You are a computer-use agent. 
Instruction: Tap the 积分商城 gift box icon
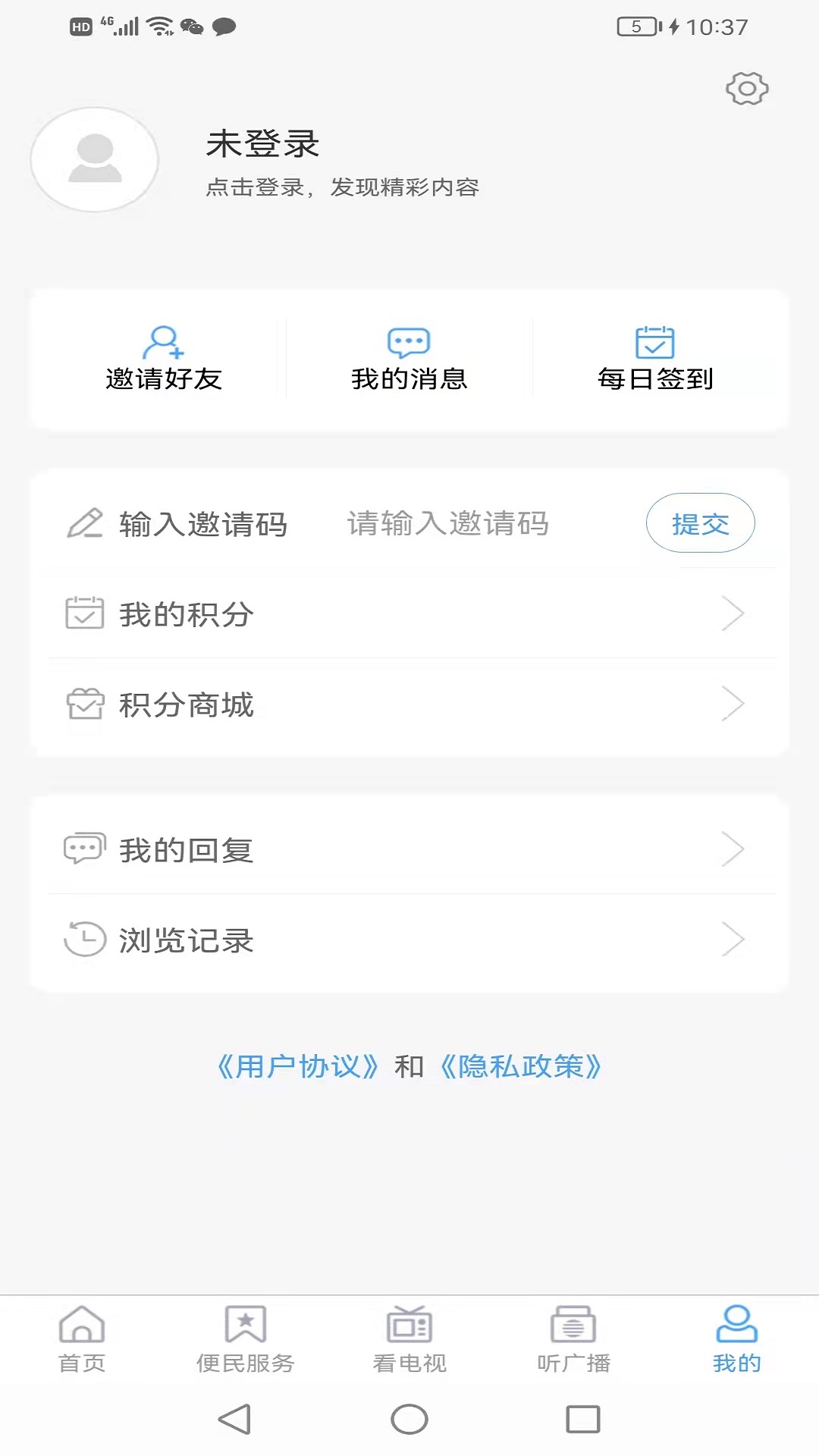86,704
